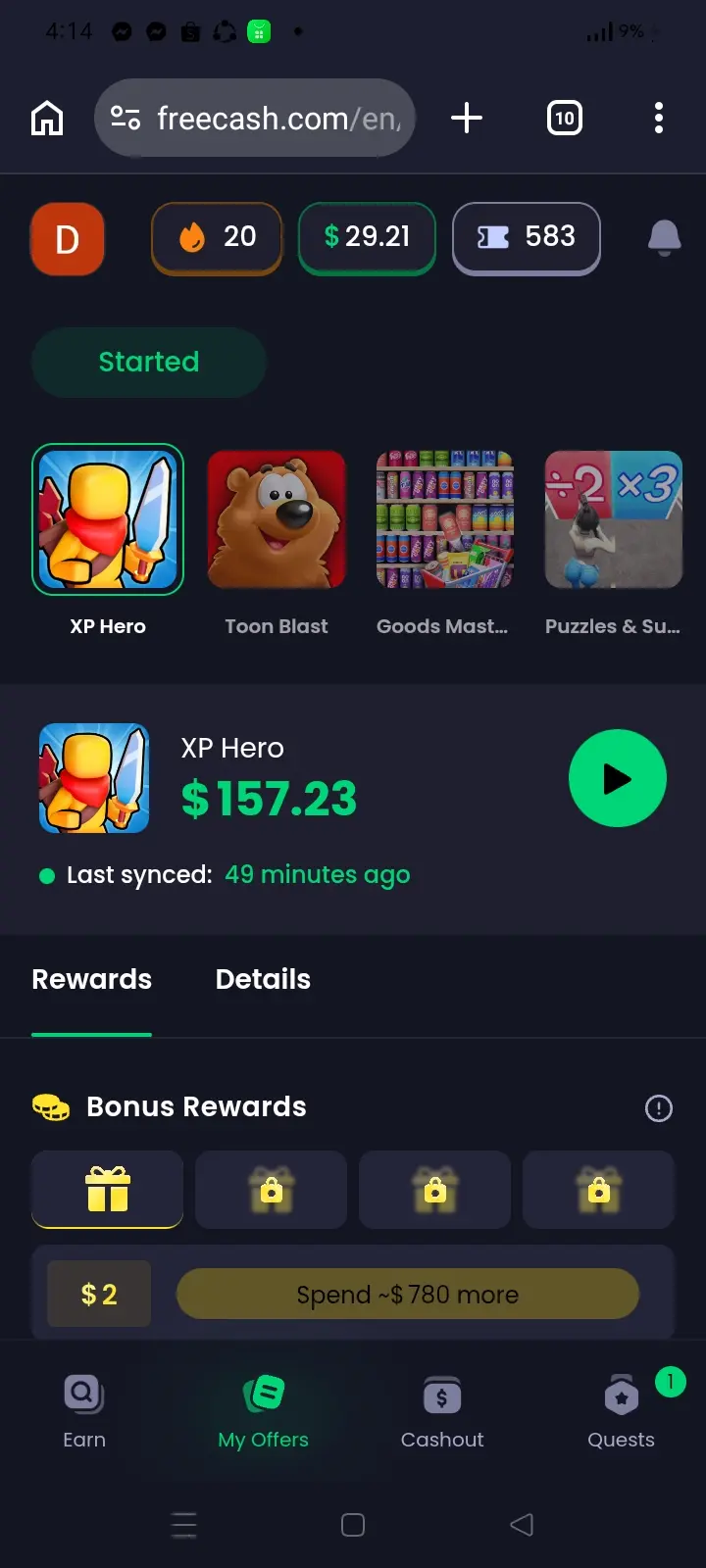The width and height of the screenshot is (706, 1568).
Task: Play XP Hero with the green button
Action: 618,778
